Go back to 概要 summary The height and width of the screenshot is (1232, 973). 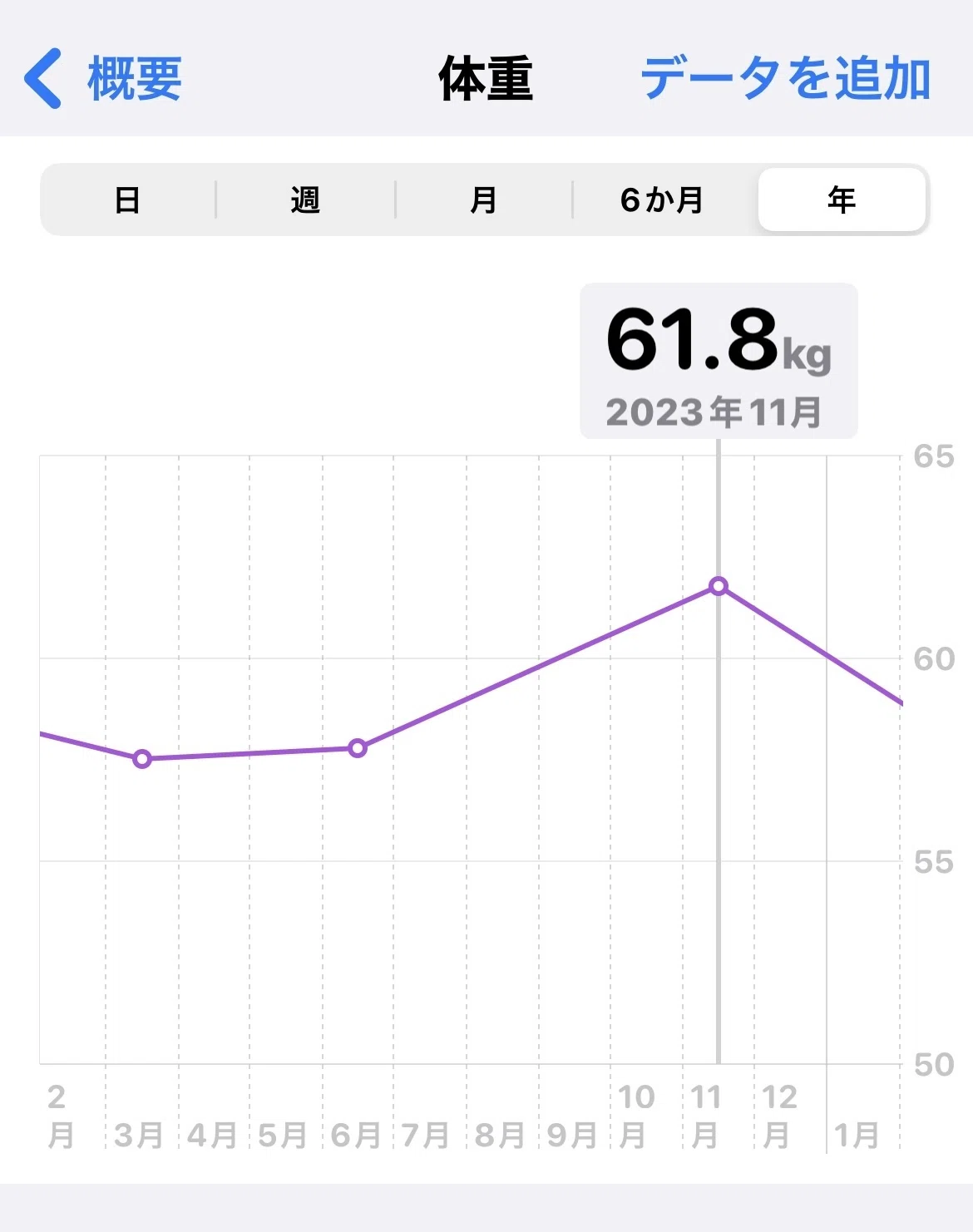(103, 79)
